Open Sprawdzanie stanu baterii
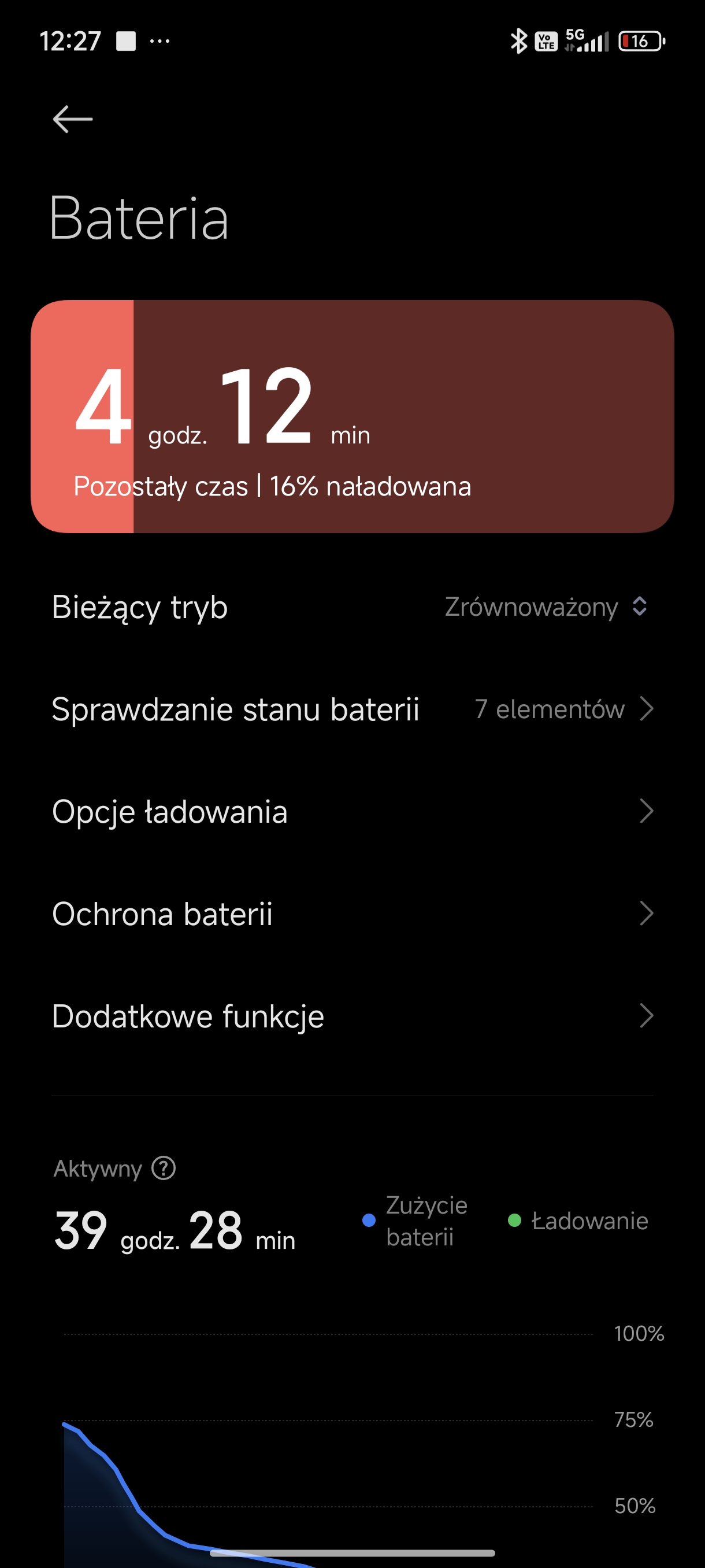This screenshot has width=705, height=1568. (x=352, y=709)
